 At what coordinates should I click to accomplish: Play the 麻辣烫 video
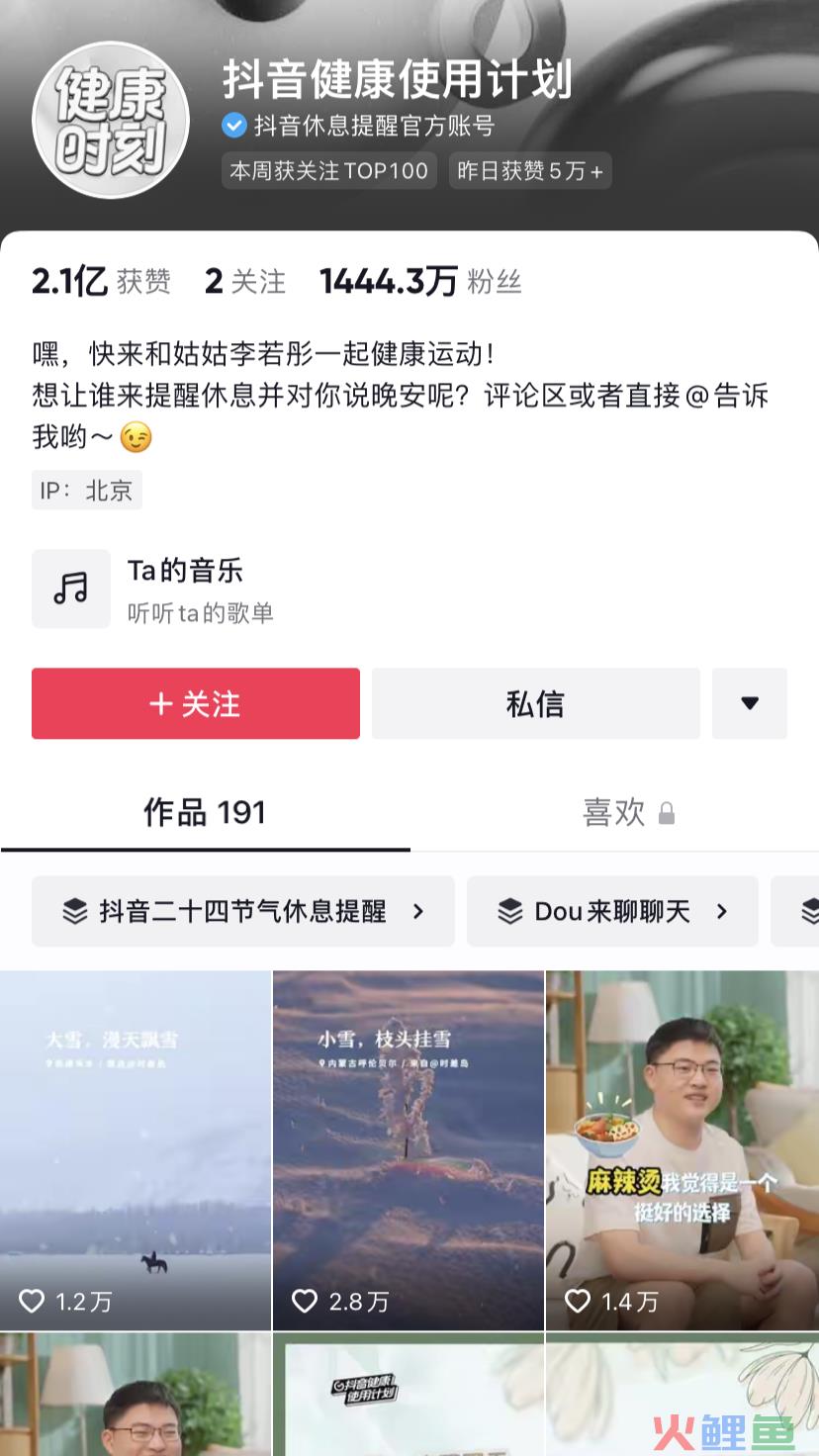682,1149
